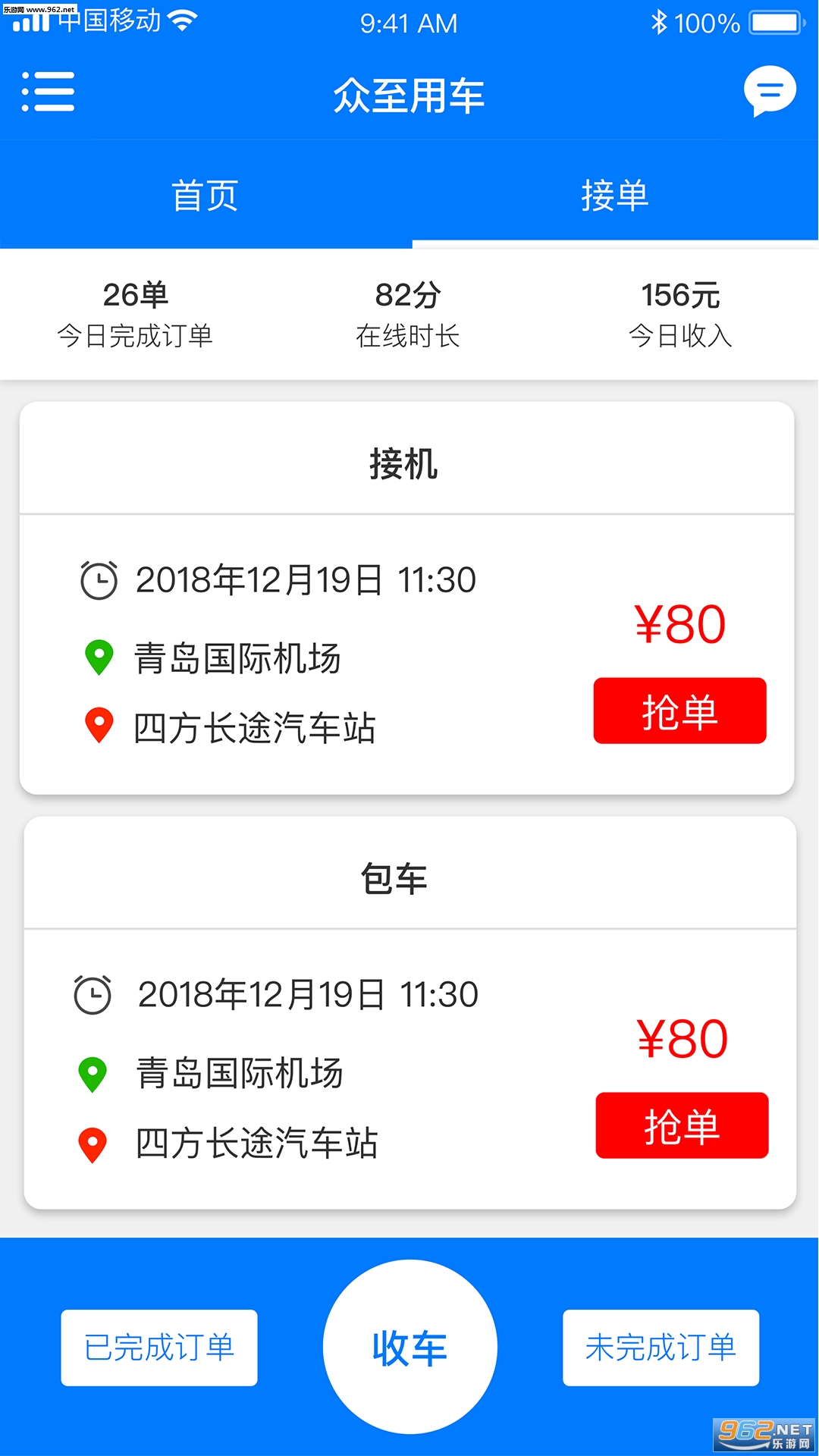This screenshot has height=1456, width=819.
Task: Switch to the 接单 tab
Action: [x=614, y=196]
